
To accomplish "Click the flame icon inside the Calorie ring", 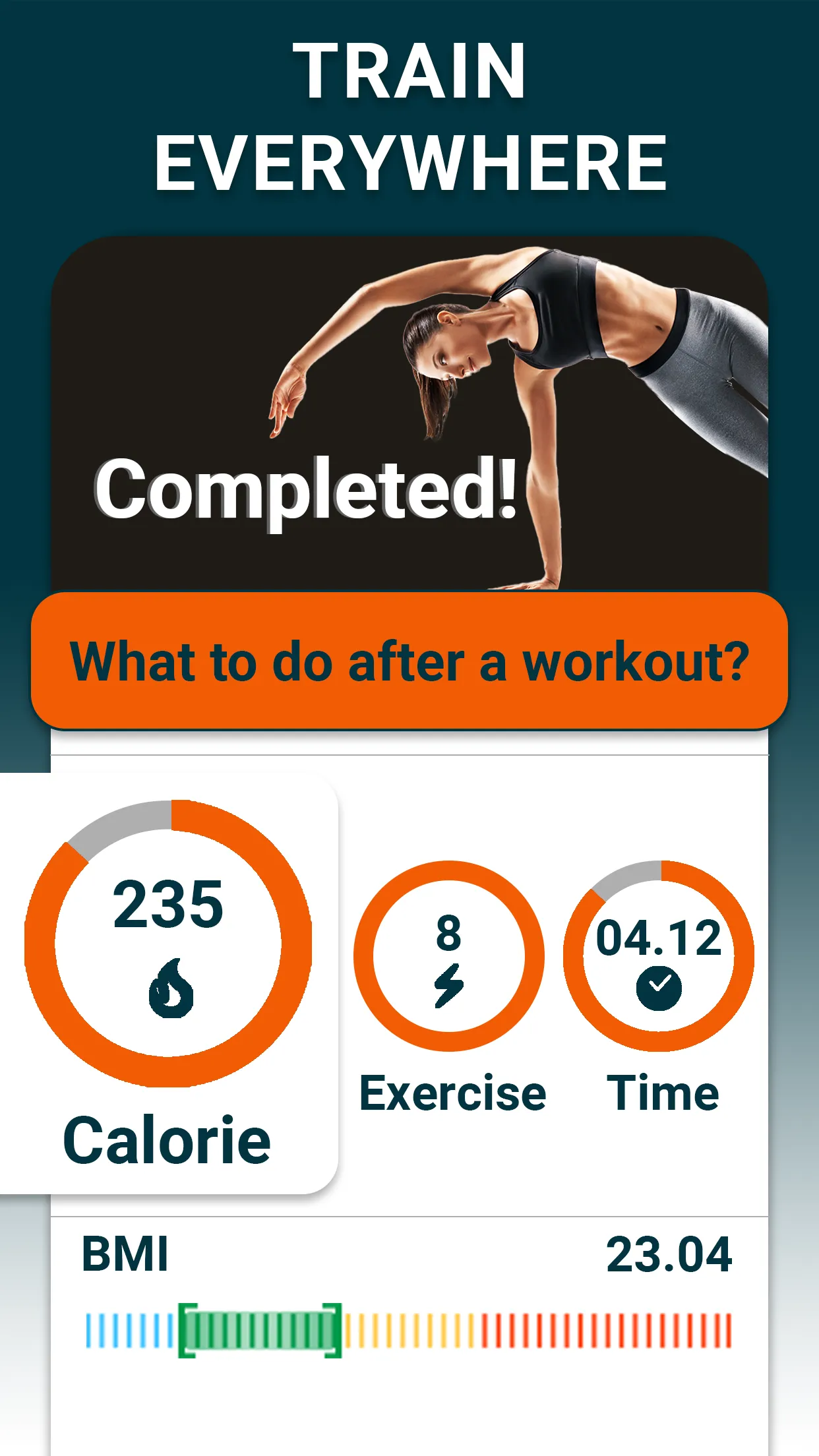I will [x=169, y=989].
